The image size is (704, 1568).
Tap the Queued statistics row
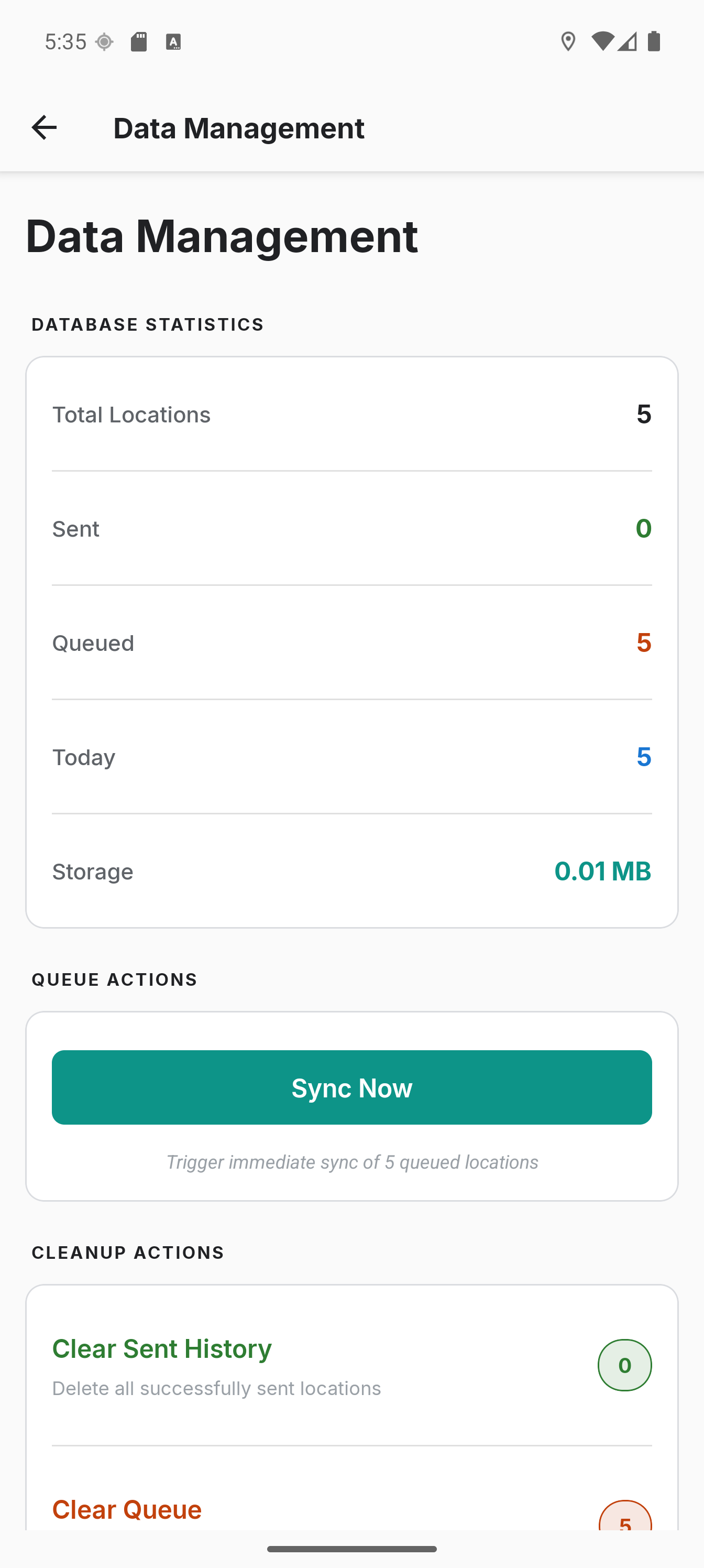(x=351, y=644)
